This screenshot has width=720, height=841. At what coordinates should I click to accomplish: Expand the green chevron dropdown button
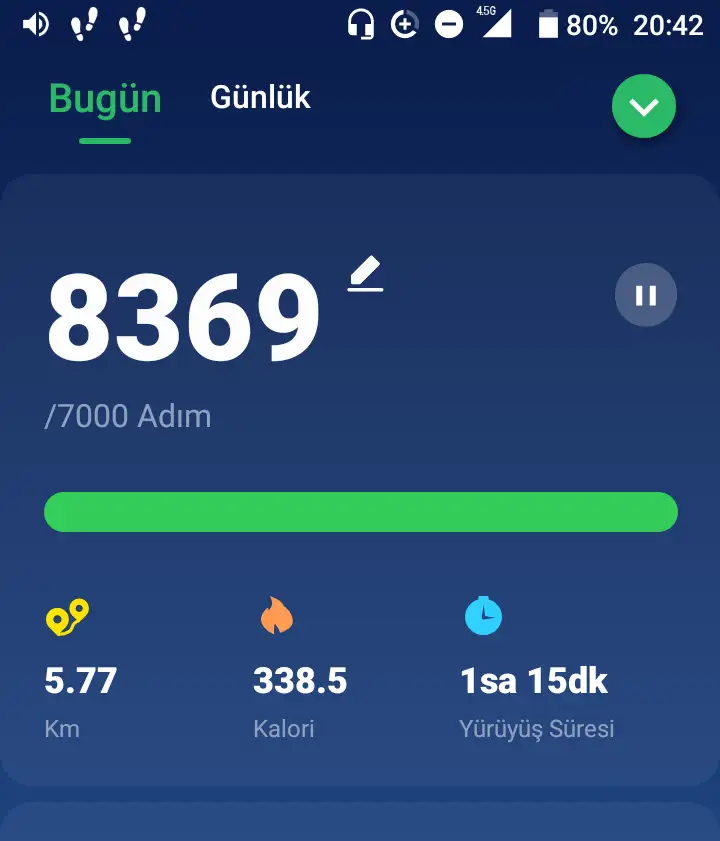(644, 106)
